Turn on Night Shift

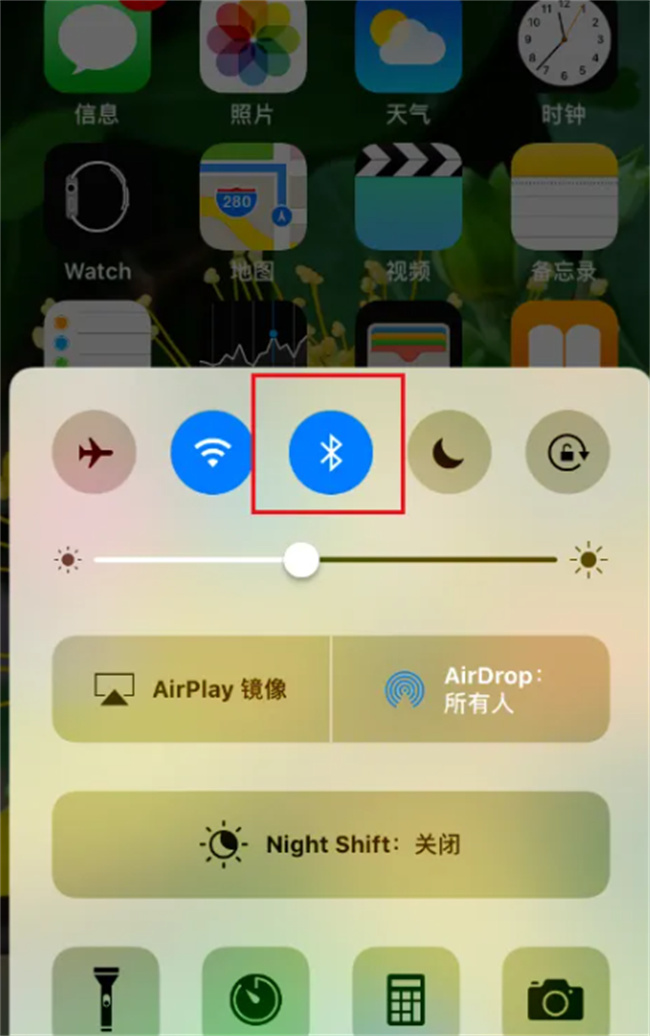coord(330,845)
